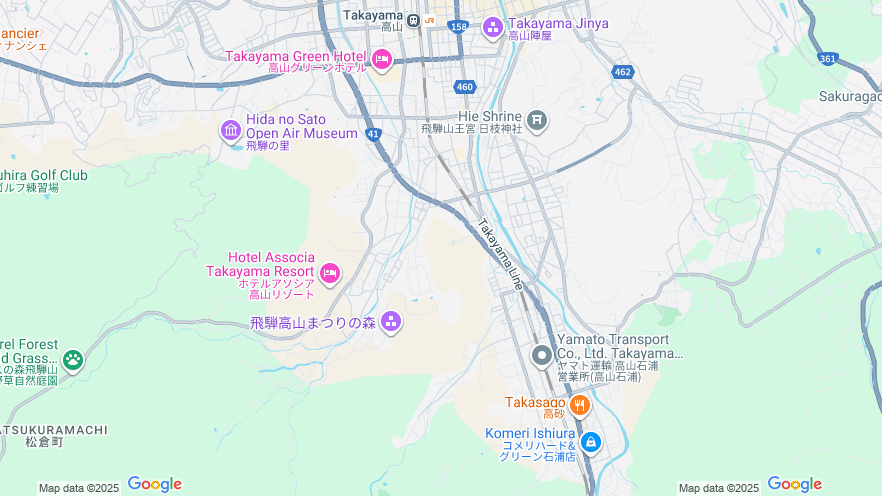The image size is (882, 496).
Task: Open the 飛騨高山まつりの森 museum marker
Action: pos(391,322)
